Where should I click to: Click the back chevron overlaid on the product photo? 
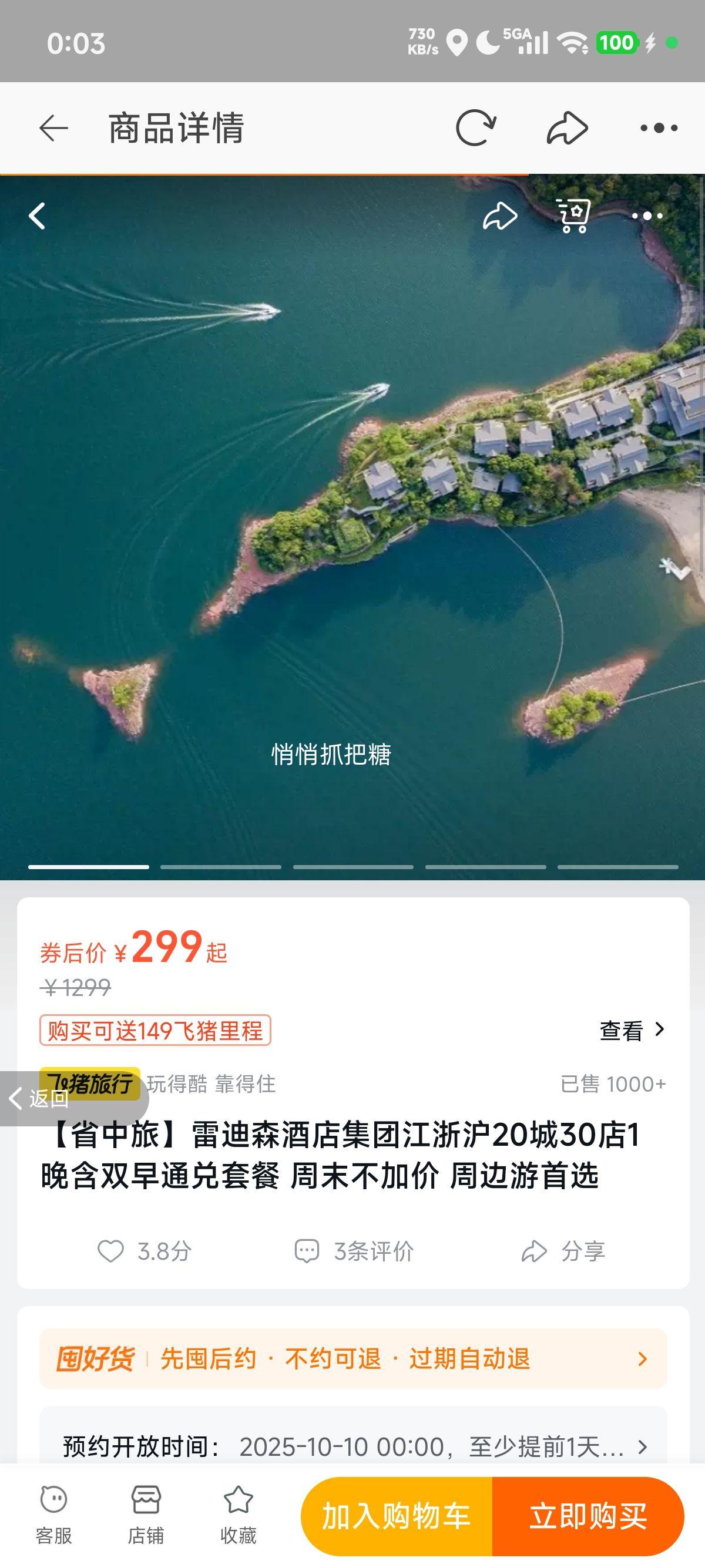tap(36, 216)
